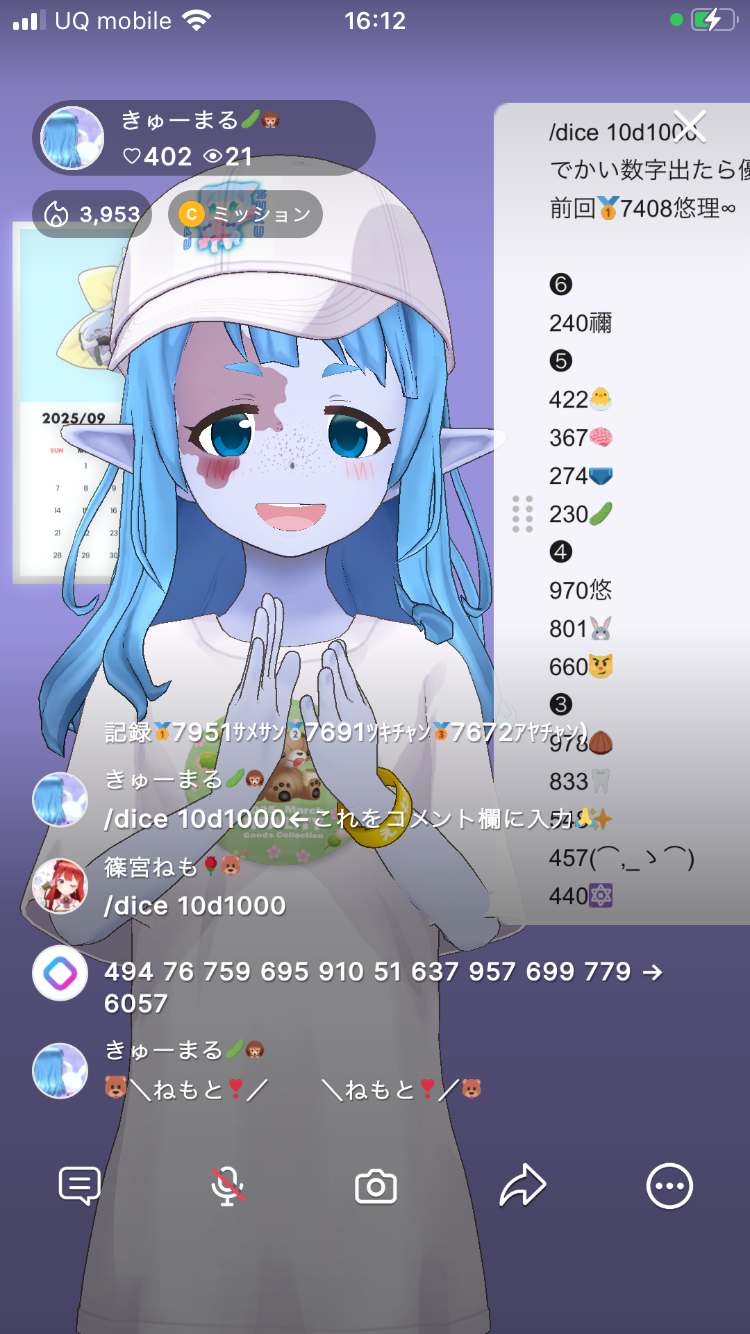Take a snapshot with the camera icon
This screenshot has height=1334, width=750.
coord(376,1187)
